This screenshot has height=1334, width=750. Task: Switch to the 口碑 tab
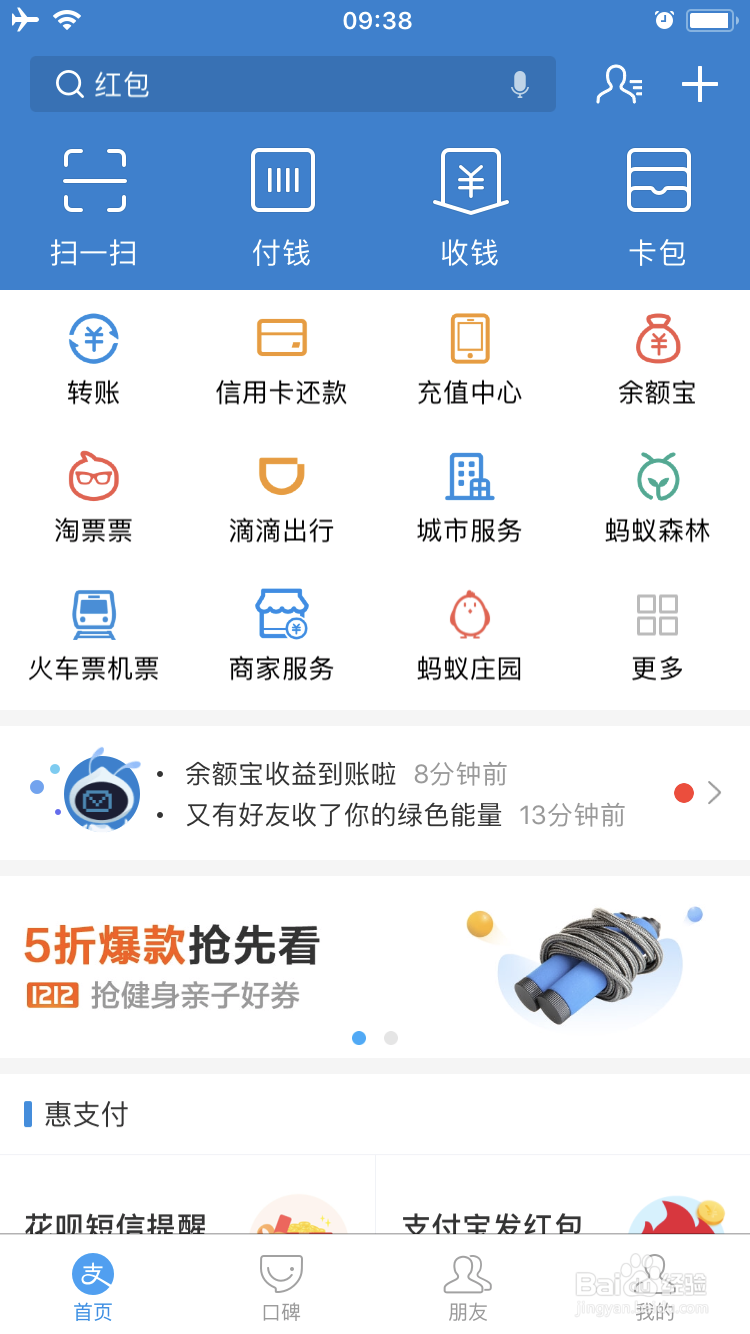pos(281,1287)
